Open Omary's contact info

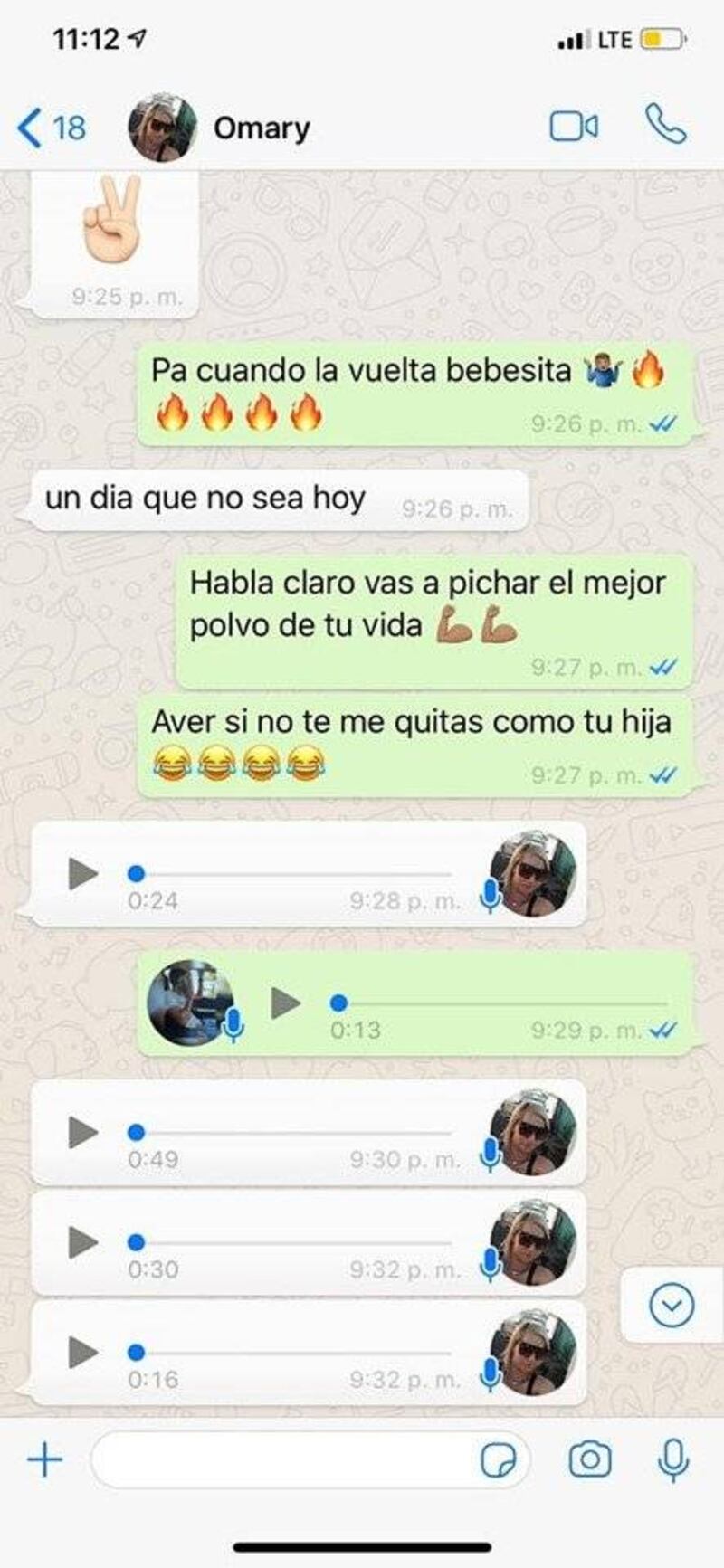tap(262, 128)
